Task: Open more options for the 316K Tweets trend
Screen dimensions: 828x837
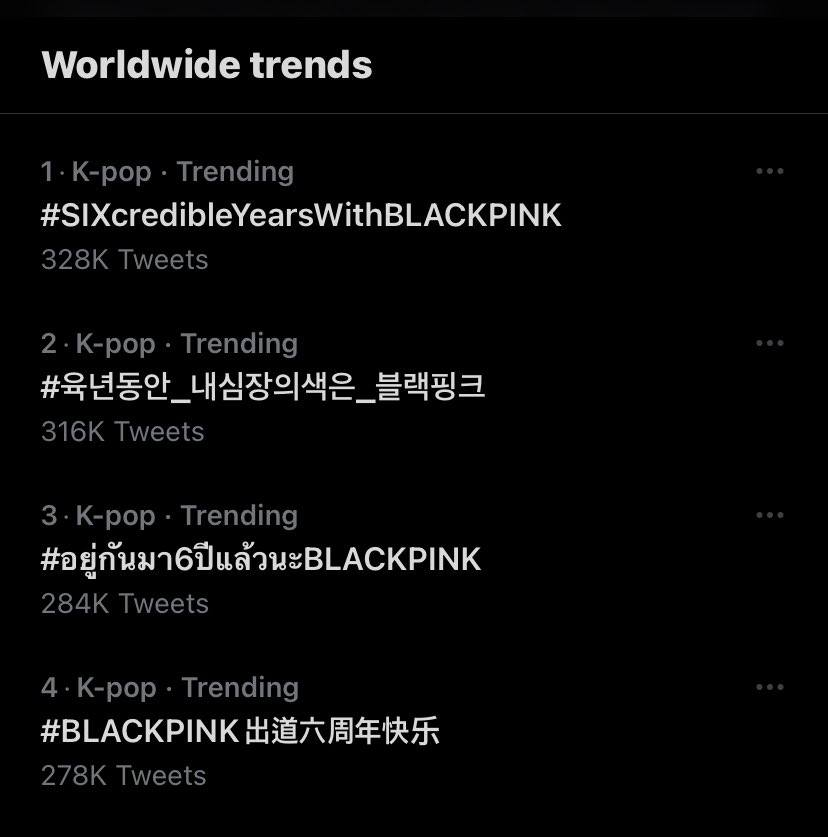Action: [x=769, y=343]
